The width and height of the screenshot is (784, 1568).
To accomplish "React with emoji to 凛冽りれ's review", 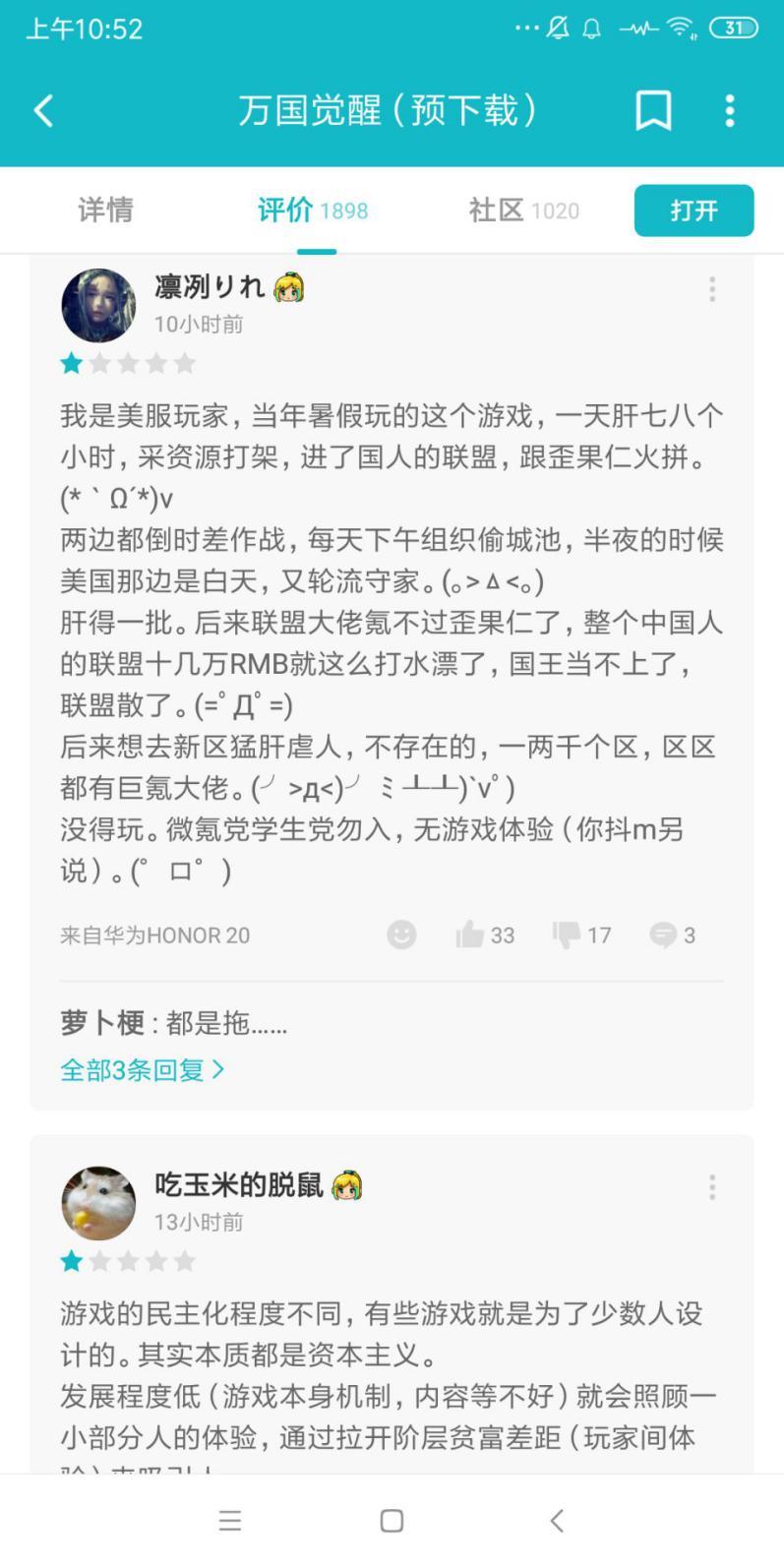I will [x=401, y=935].
